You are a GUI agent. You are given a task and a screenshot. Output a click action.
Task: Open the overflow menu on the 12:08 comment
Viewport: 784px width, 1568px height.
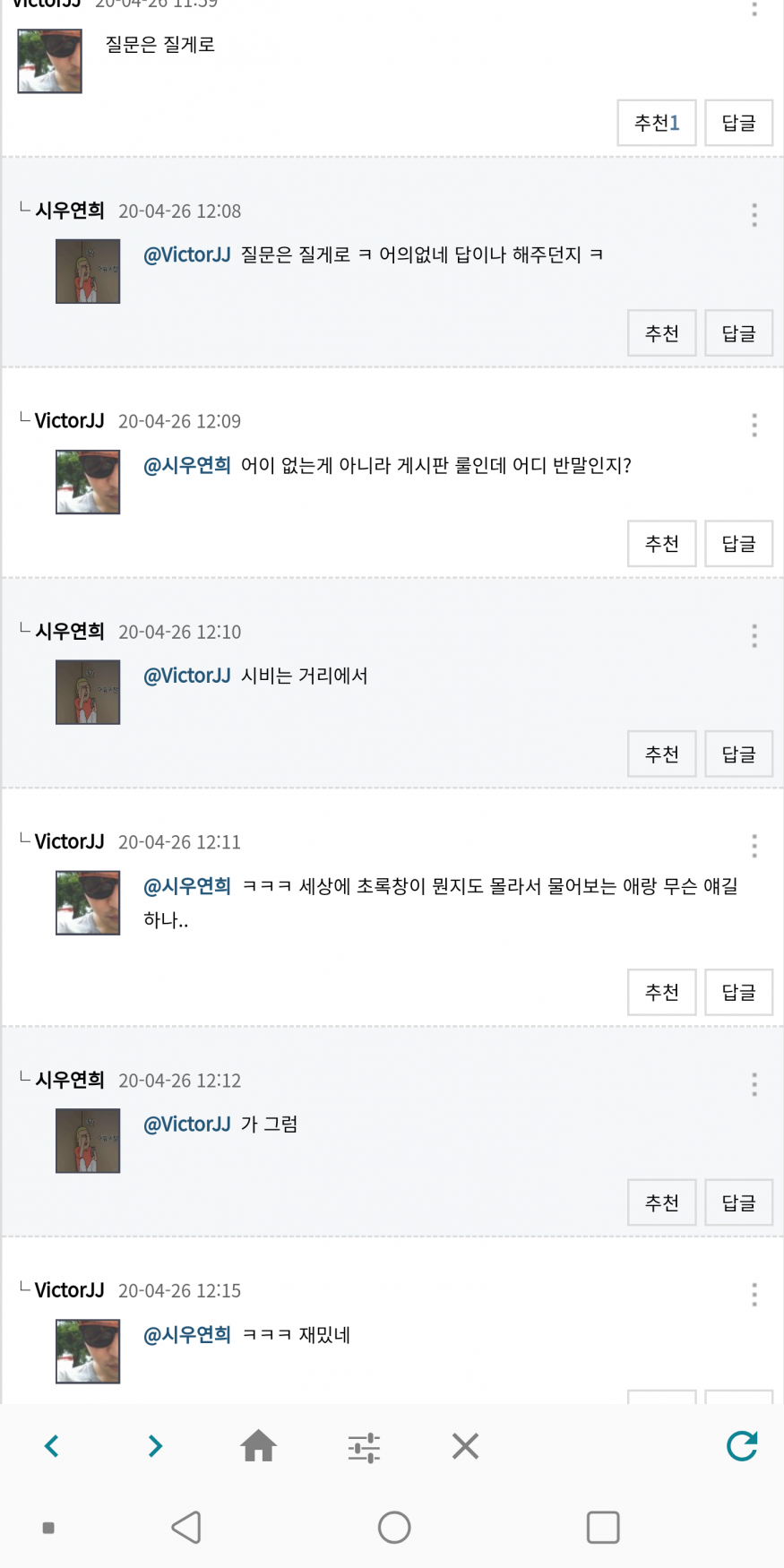pyautogui.click(x=754, y=215)
